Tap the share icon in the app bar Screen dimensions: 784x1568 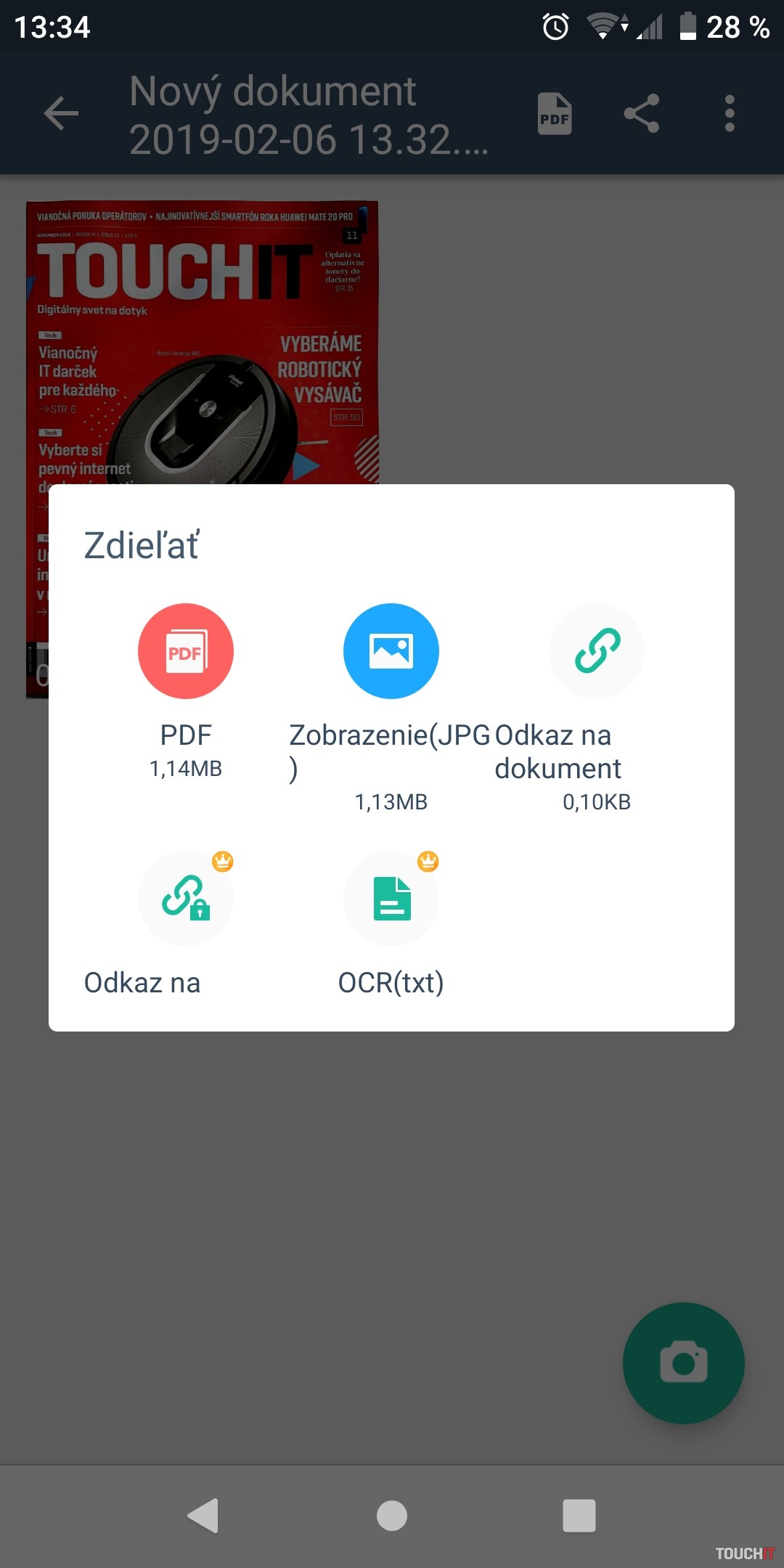(642, 113)
